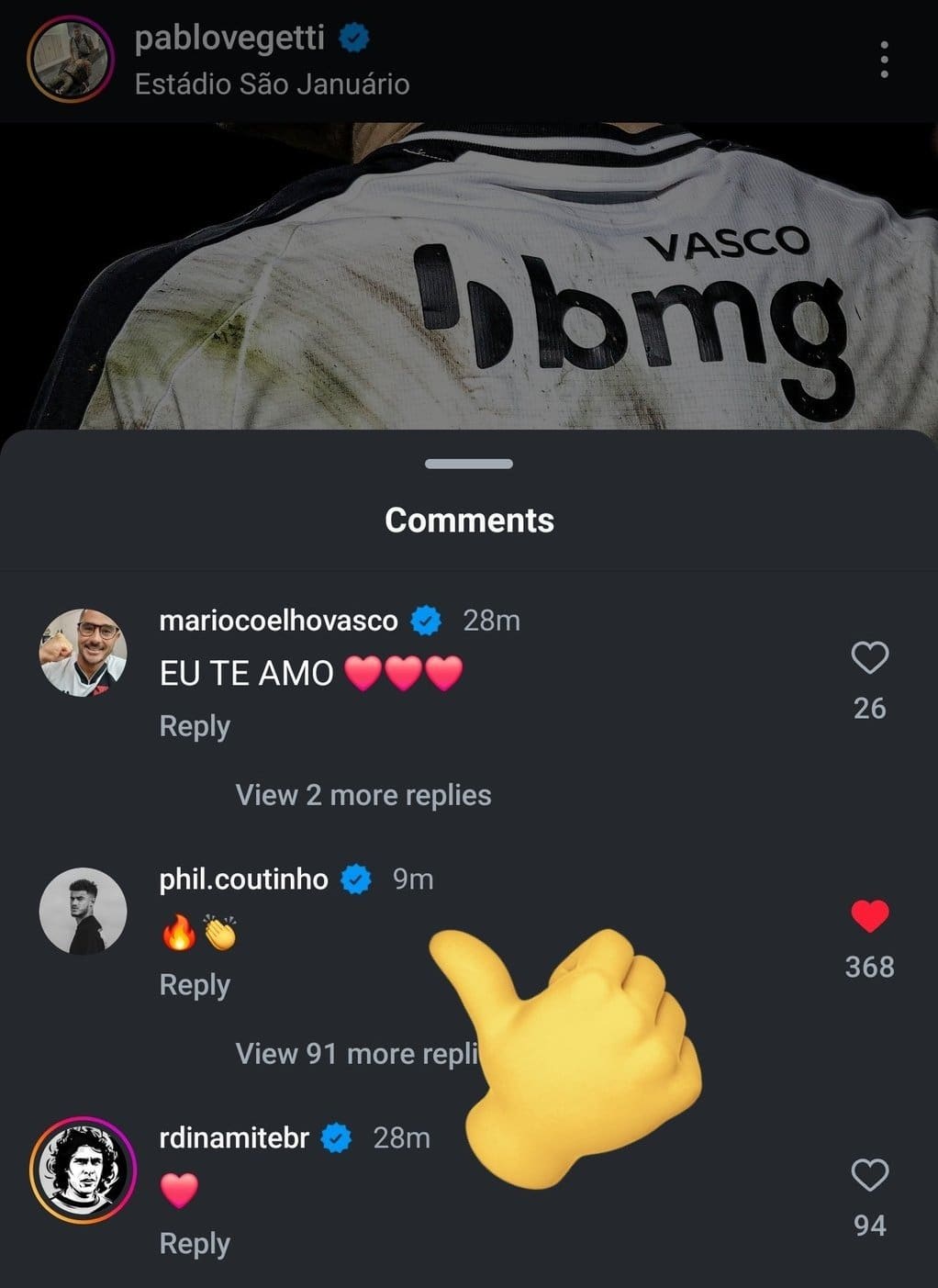Reply to phil.coutinho's comment
Viewport: 938px width, 1288px height.
[195, 985]
